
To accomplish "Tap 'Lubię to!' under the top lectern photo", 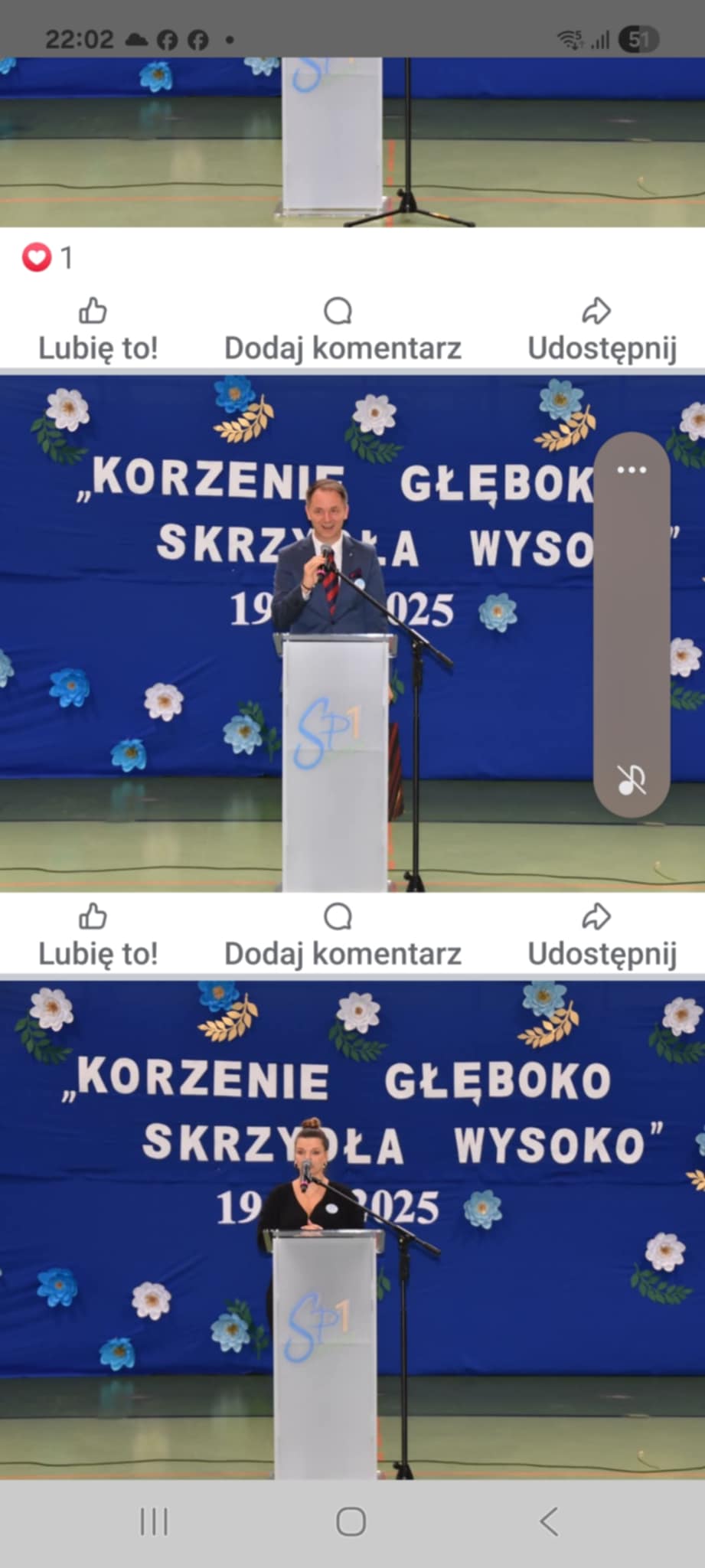I will (x=97, y=330).
